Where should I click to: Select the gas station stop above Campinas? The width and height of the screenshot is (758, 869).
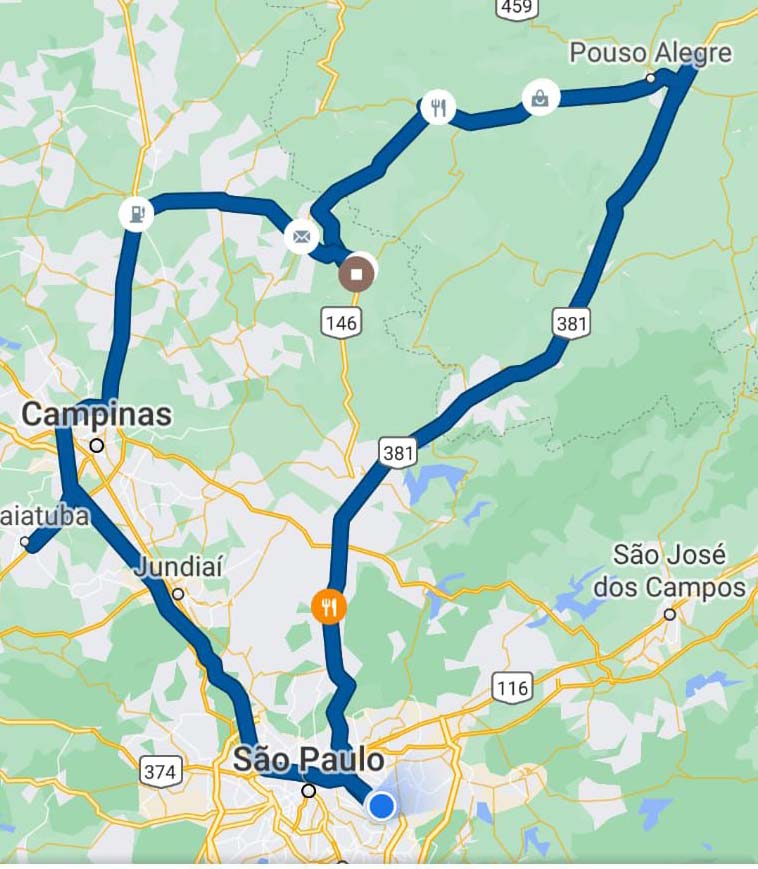click(135, 213)
